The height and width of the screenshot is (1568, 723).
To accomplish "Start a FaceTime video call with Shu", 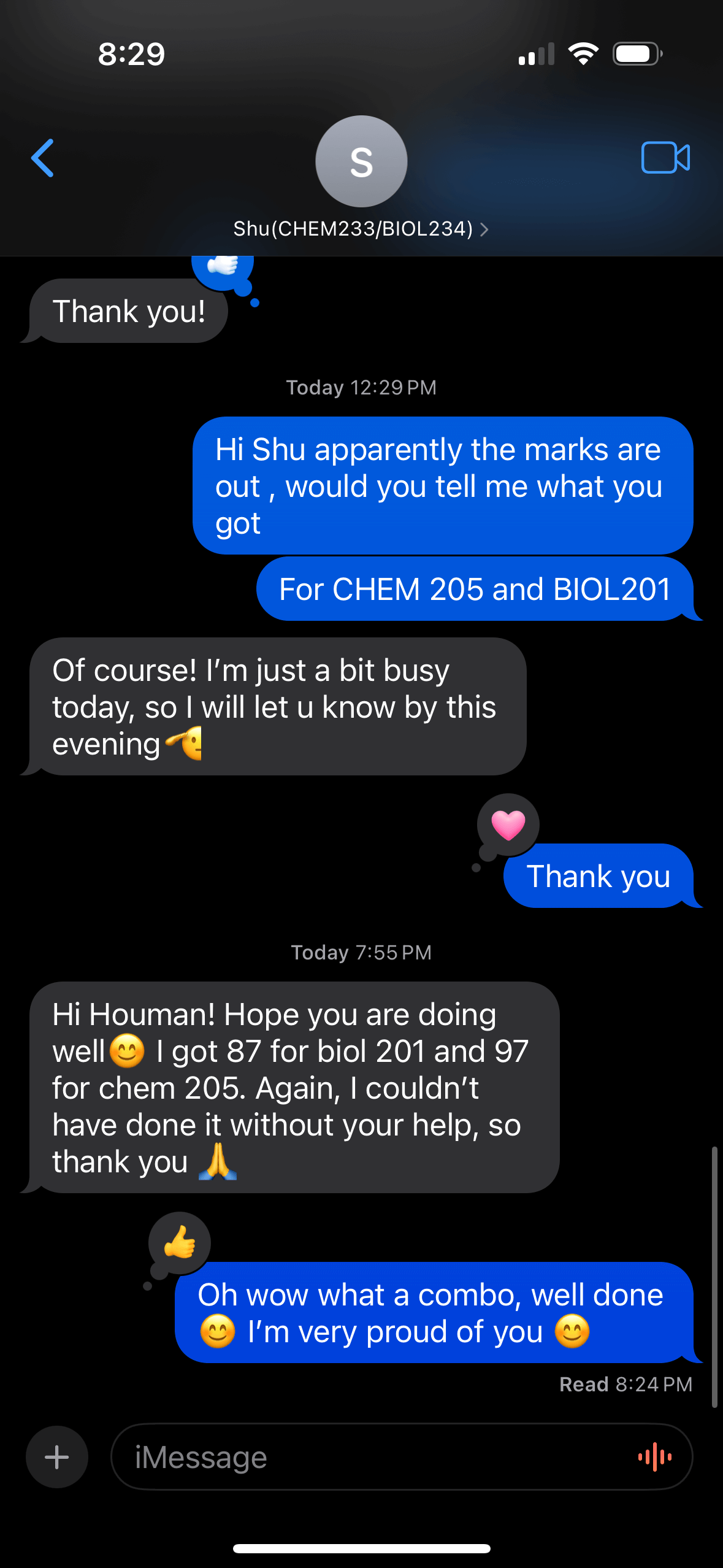I will point(665,158).
